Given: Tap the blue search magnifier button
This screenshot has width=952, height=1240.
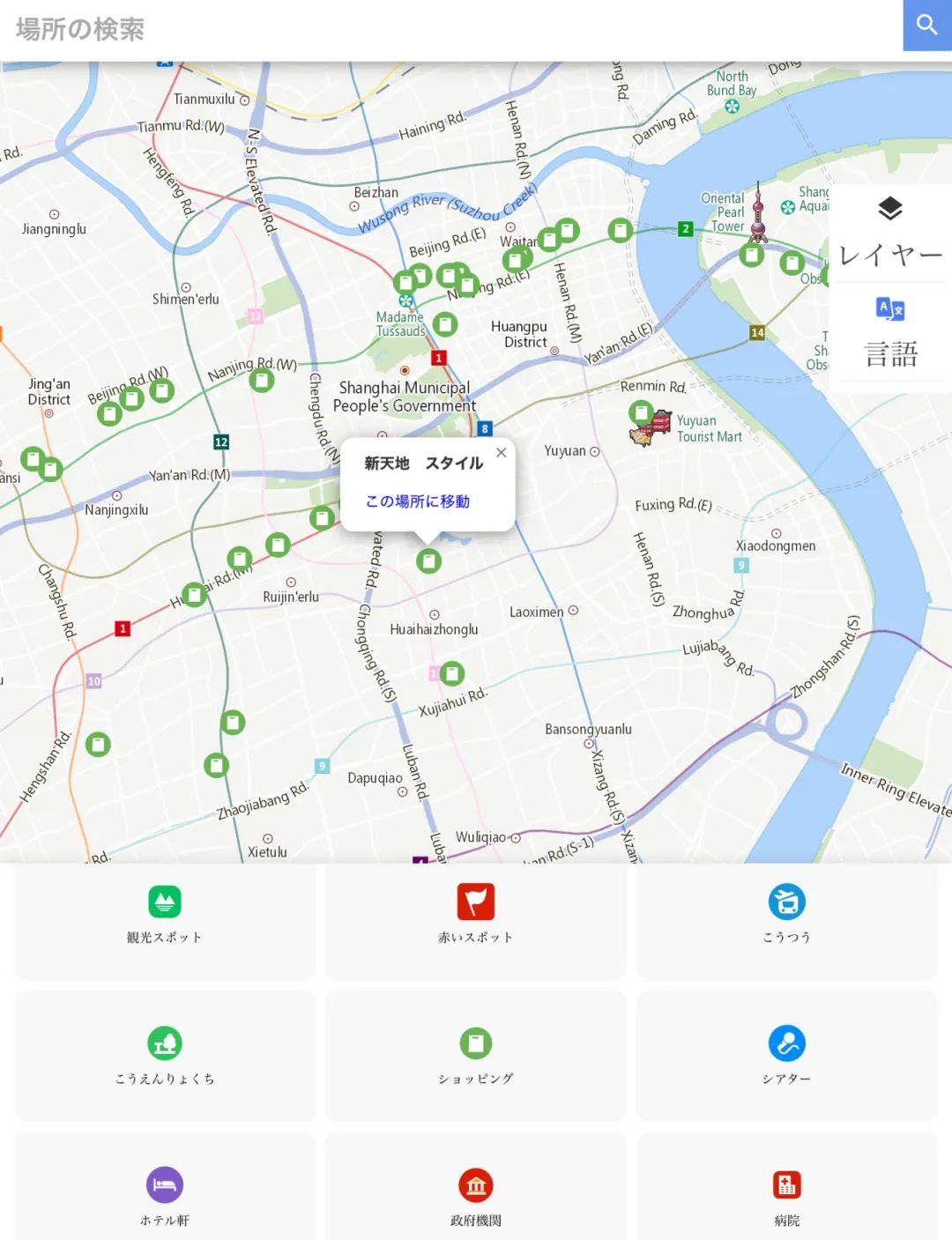Looking at the screenshot, I should pos(926,26).
